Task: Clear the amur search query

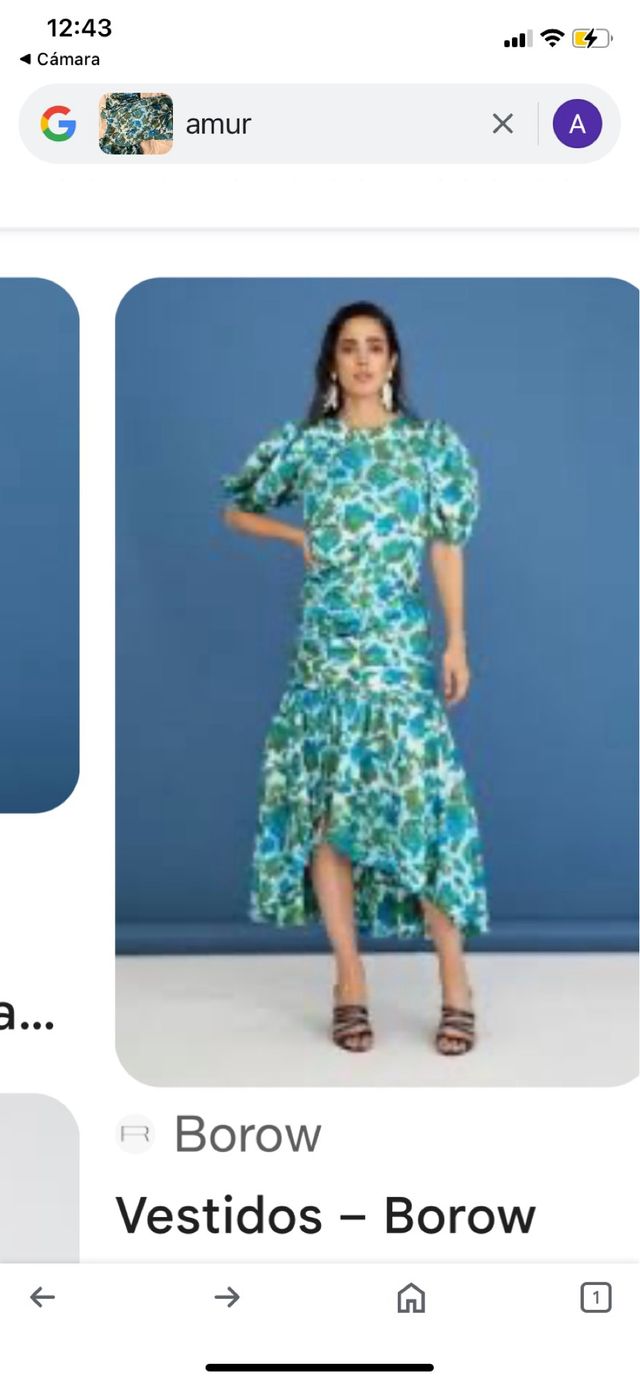Action: click(x=502, y=124)
